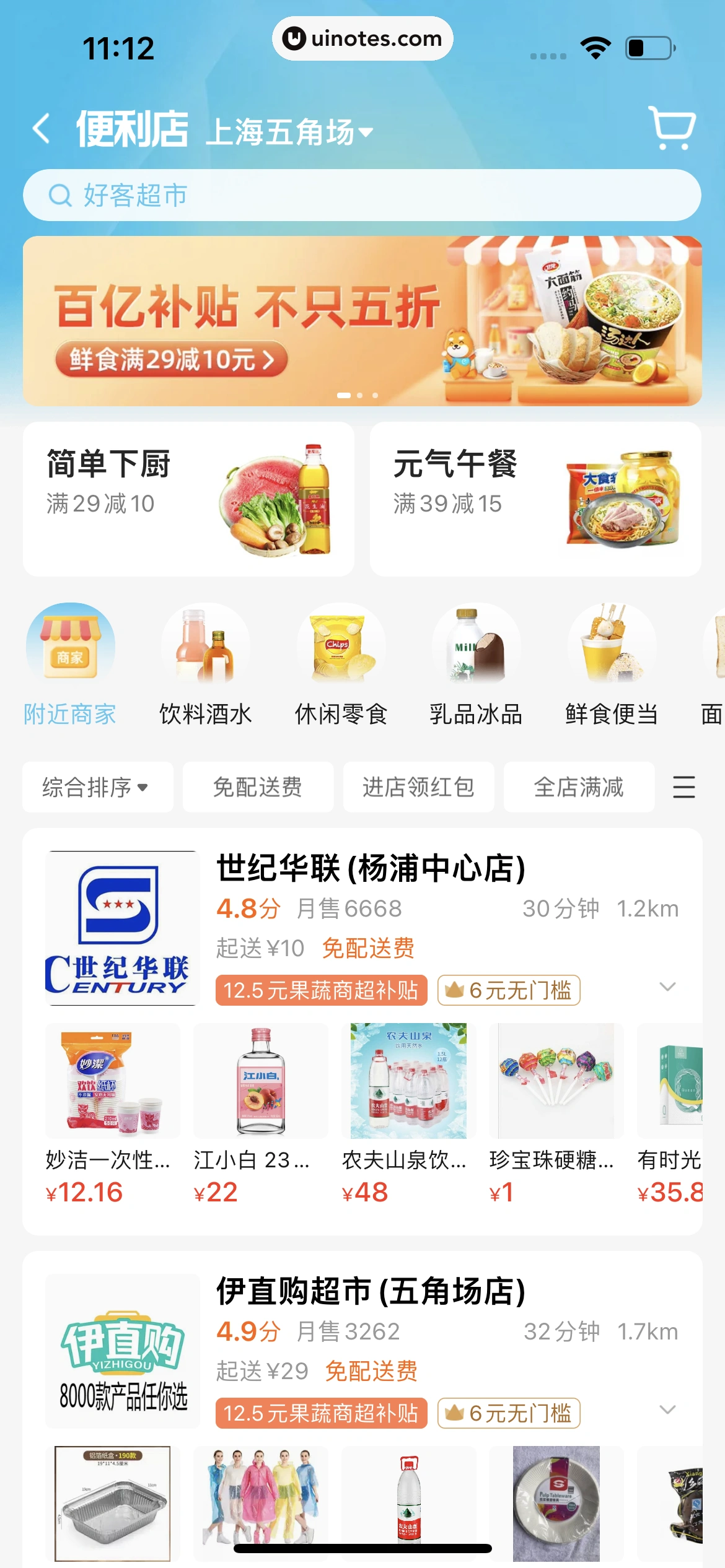Switch to 饮料酒水 category
Image resolution: width=725 pixels, height=1568 pixels.
point(206,665)
